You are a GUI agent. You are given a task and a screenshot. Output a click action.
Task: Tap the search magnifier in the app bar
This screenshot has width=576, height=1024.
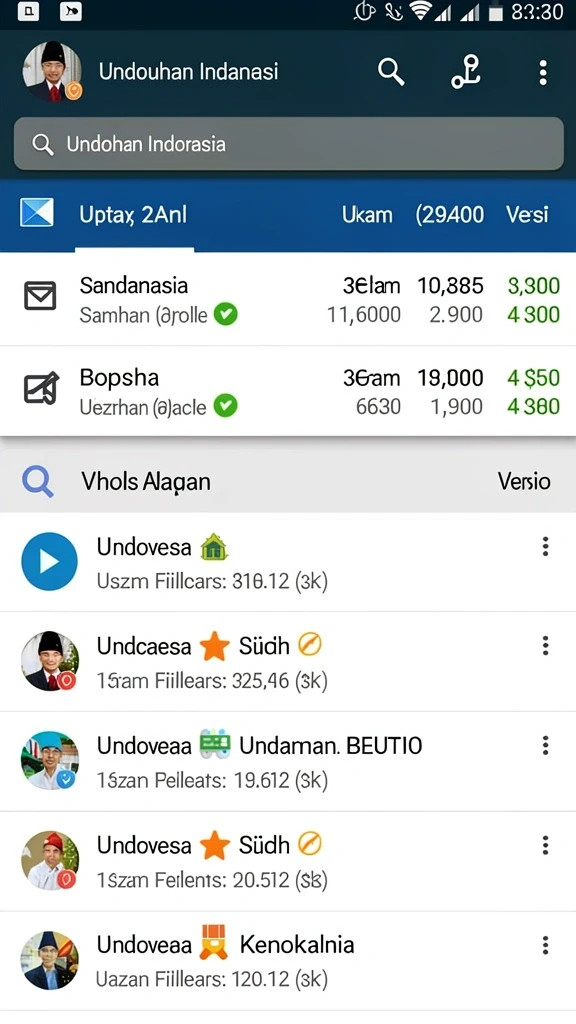coord(391,72)
